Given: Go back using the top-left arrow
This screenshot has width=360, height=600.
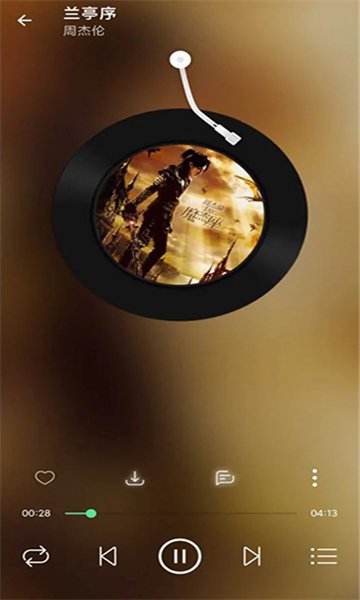Looking at the screenshot, I should coord(24,20).
